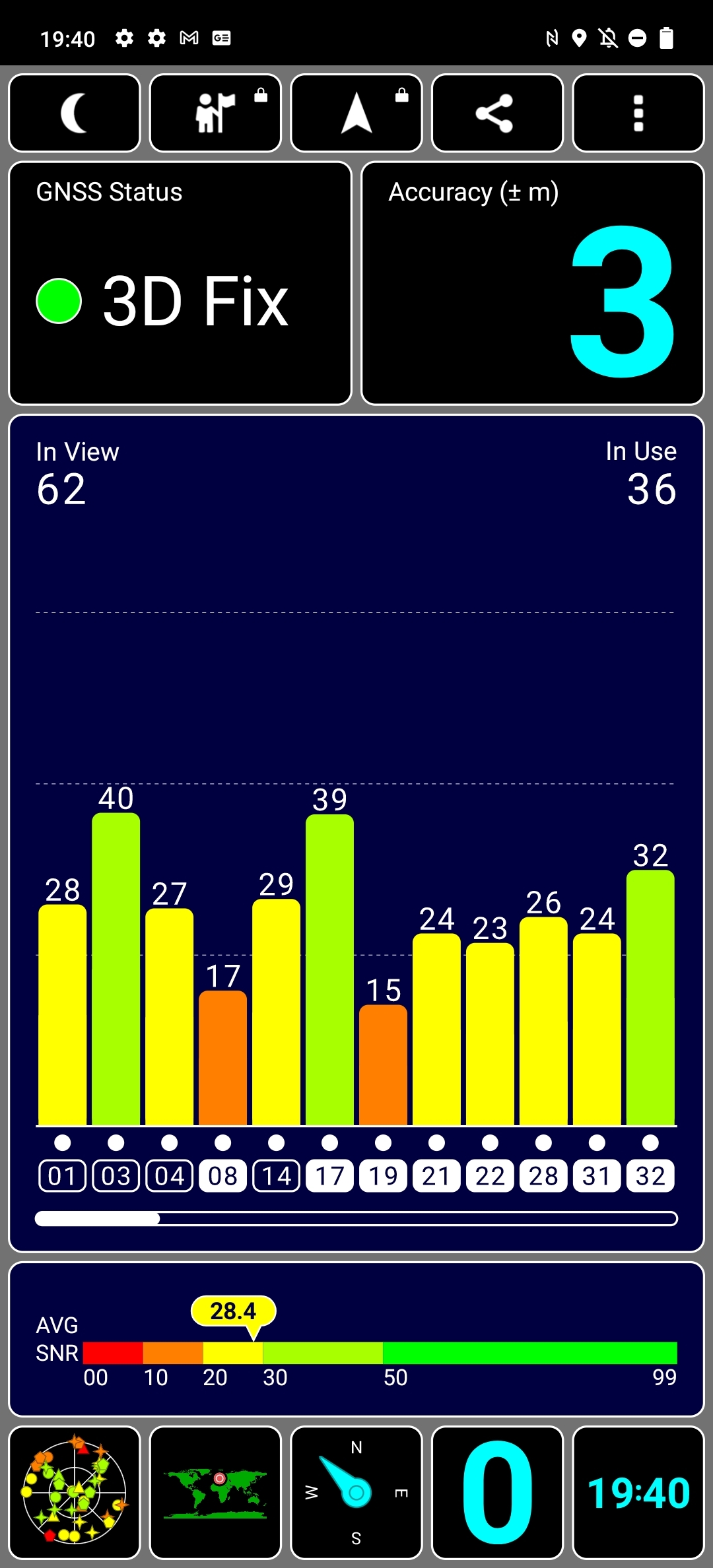Open the three-dot overflow menu
Viewport: 713px width, 1568px height.
pos(638,113)
